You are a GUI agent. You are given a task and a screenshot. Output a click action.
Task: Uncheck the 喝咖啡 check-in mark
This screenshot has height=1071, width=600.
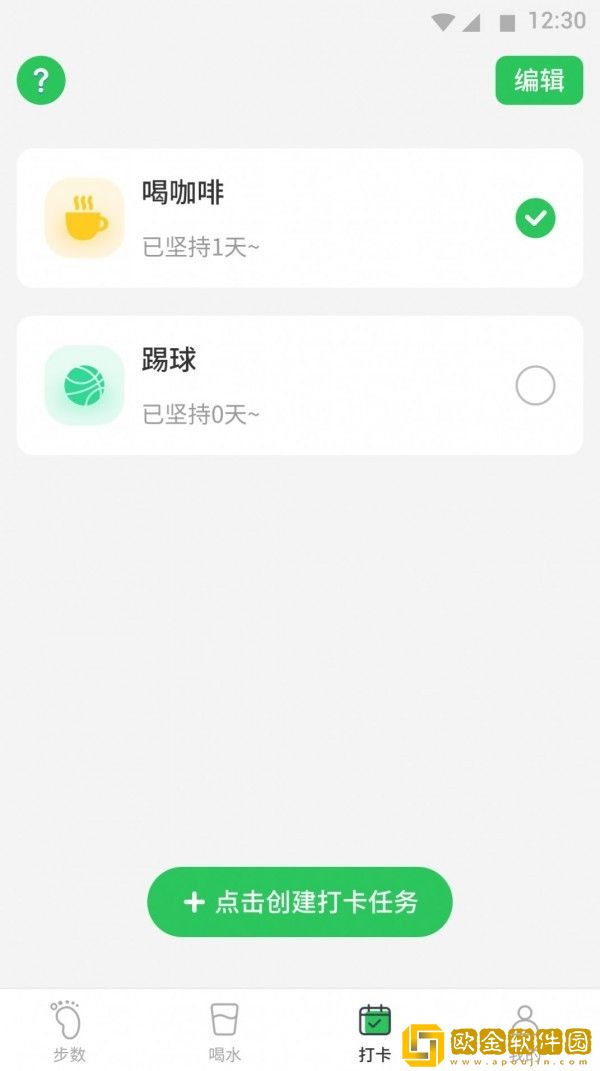point(535,218)
